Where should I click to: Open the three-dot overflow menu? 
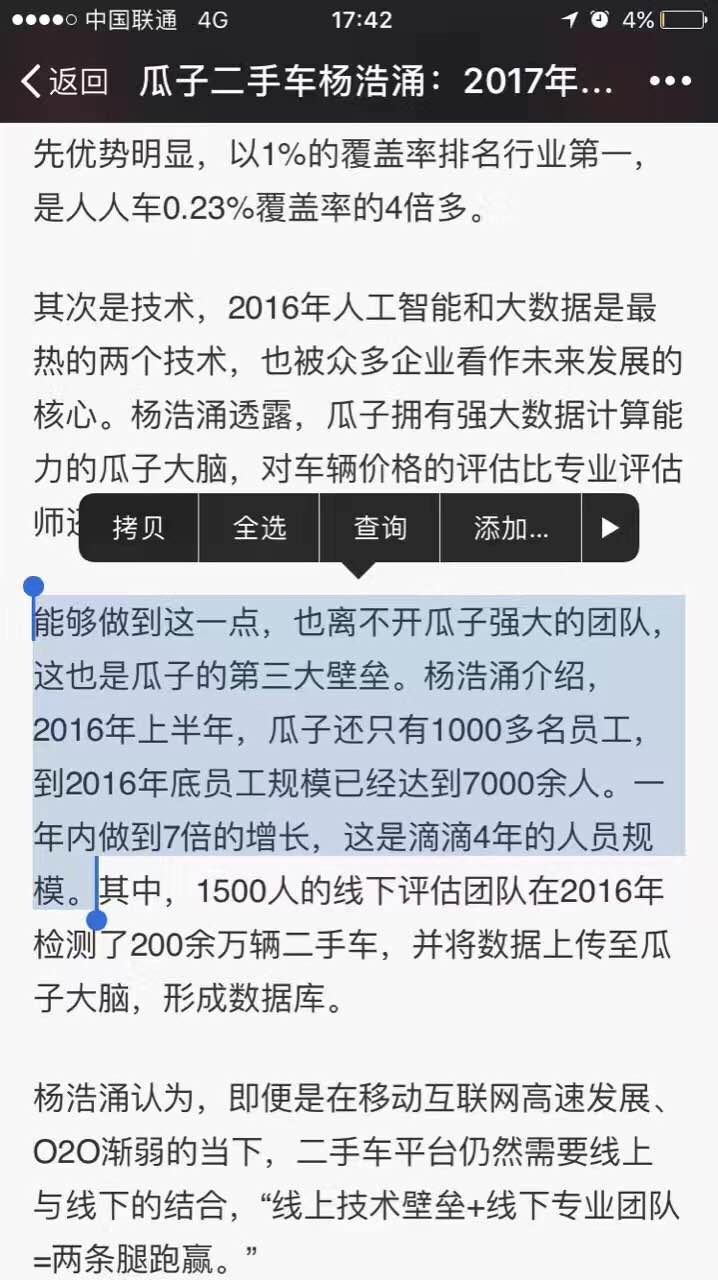pyautogui.click(x=670, y=81)
